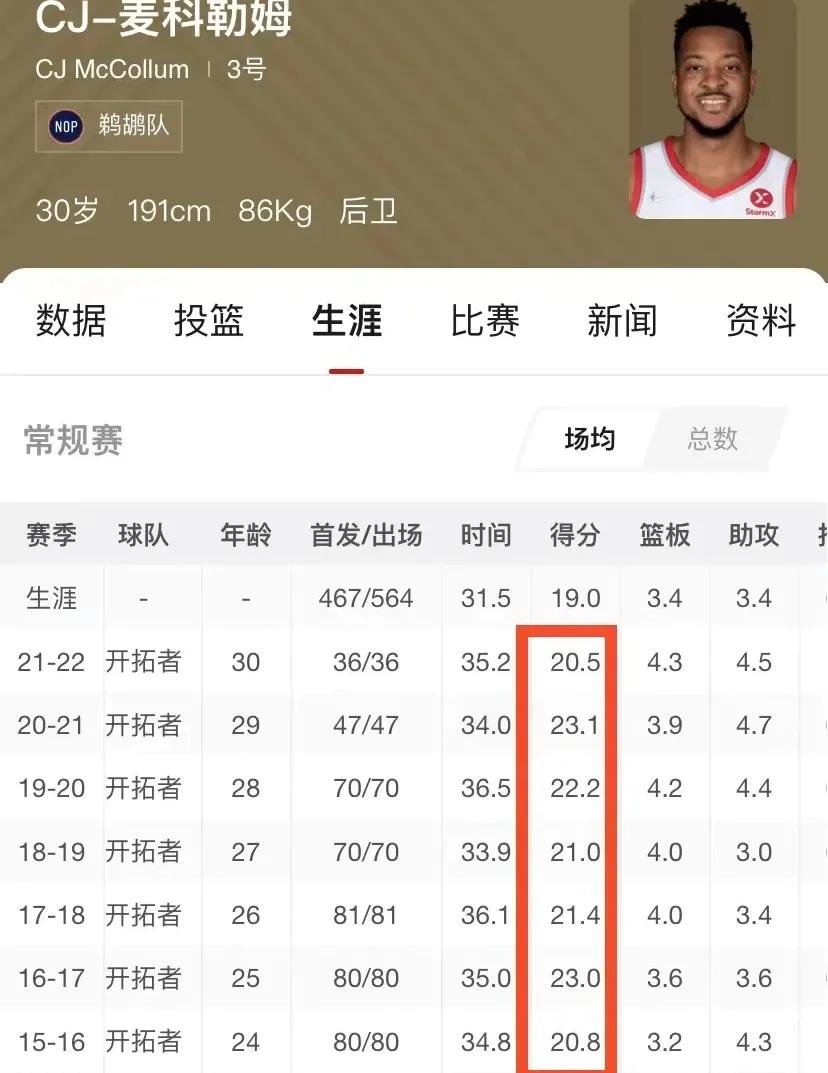Viewport: 828px width, 1073px height.
Task: Open the 比赛 games tab
Action: click(x=484, y=321)
